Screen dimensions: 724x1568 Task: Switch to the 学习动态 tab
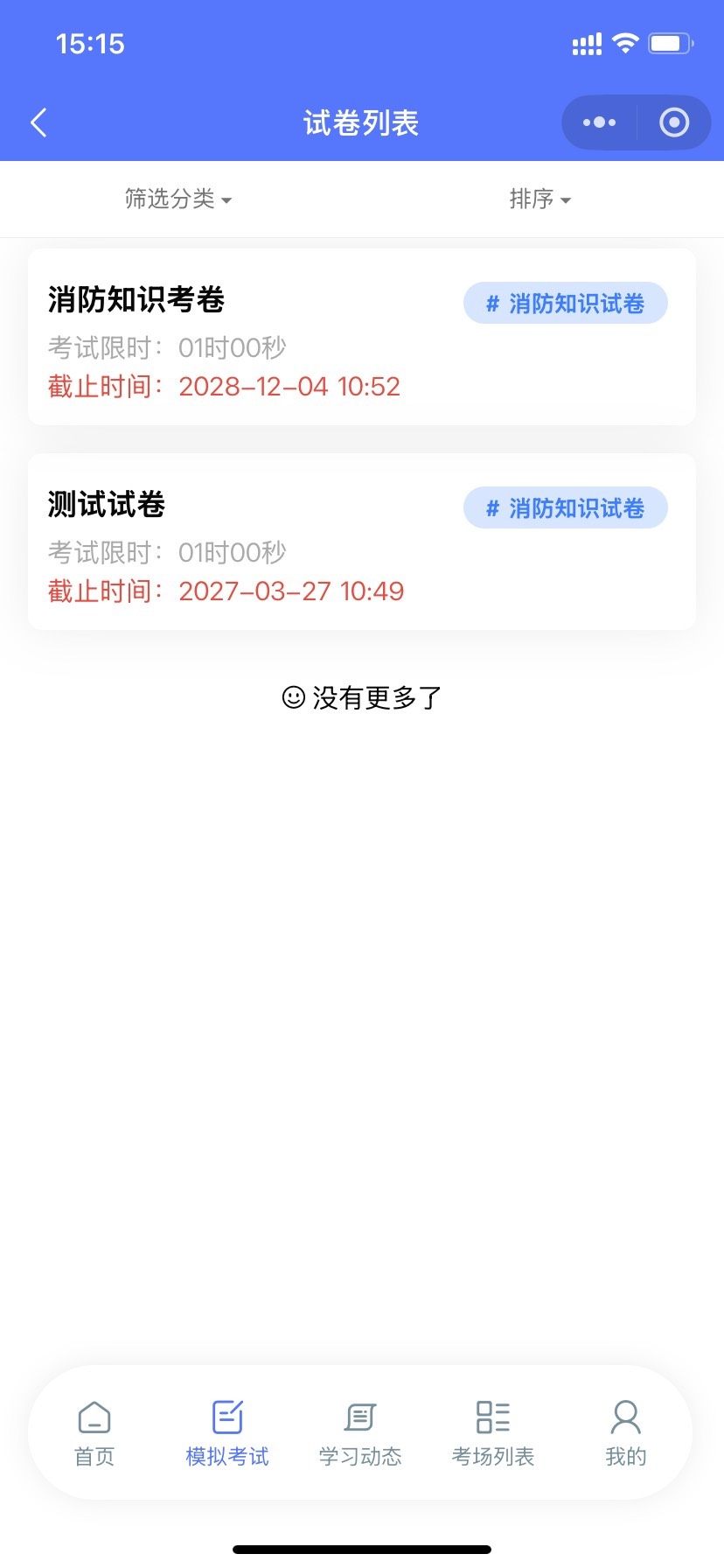click(360, 1433)
